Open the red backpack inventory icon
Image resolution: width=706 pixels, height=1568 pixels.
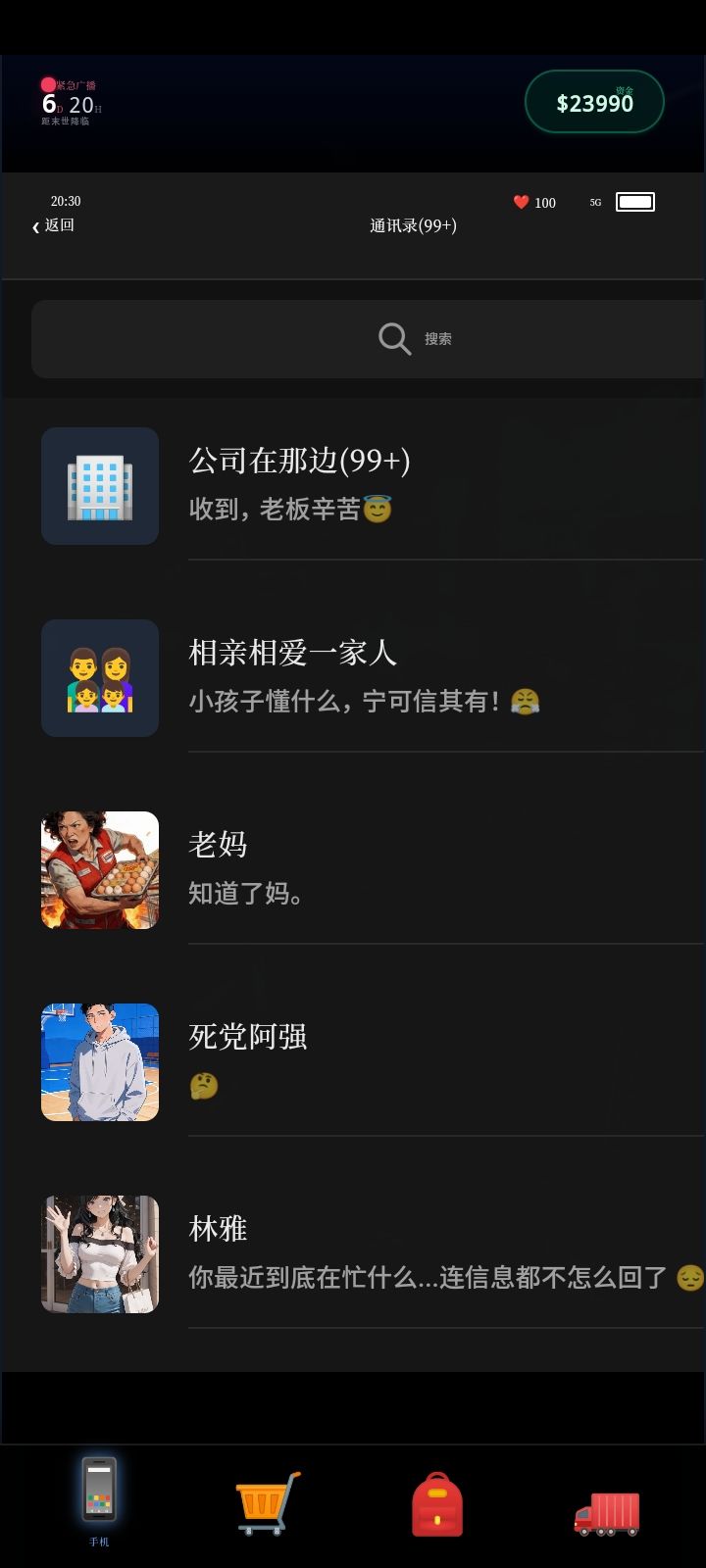(437, 1504)
